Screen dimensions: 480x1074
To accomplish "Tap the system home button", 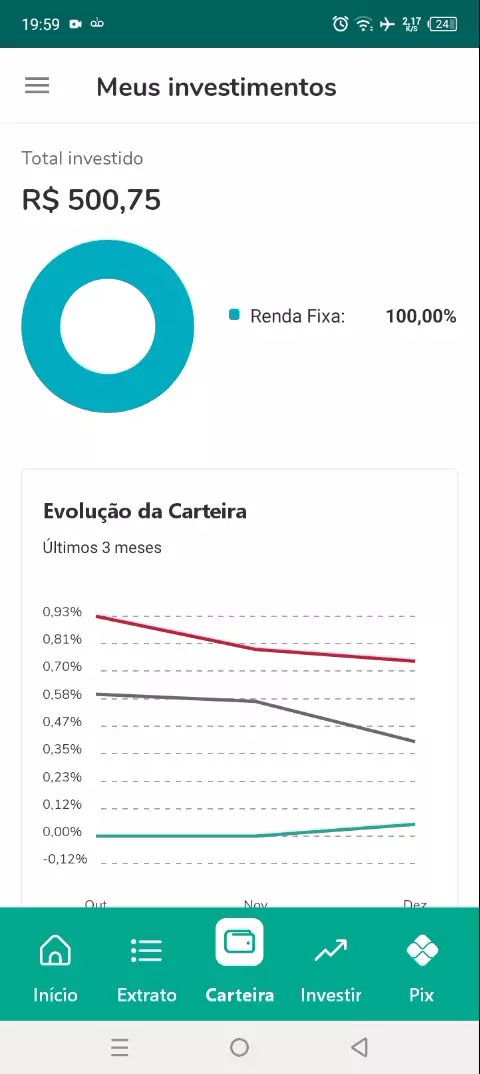I will click(240, 1047).
